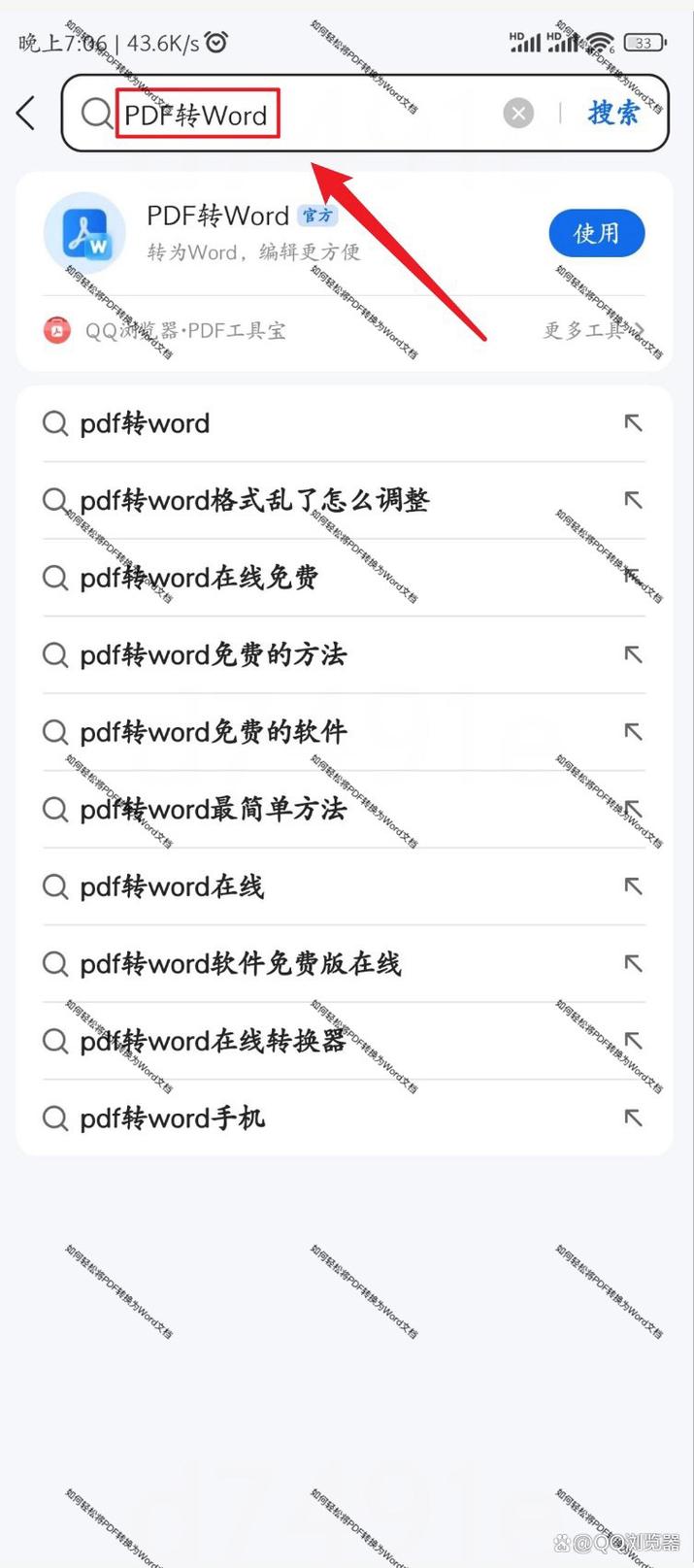Search the suggestion pdf转word最简单方法
The image size is (694, 1568).
pos(344,809)
